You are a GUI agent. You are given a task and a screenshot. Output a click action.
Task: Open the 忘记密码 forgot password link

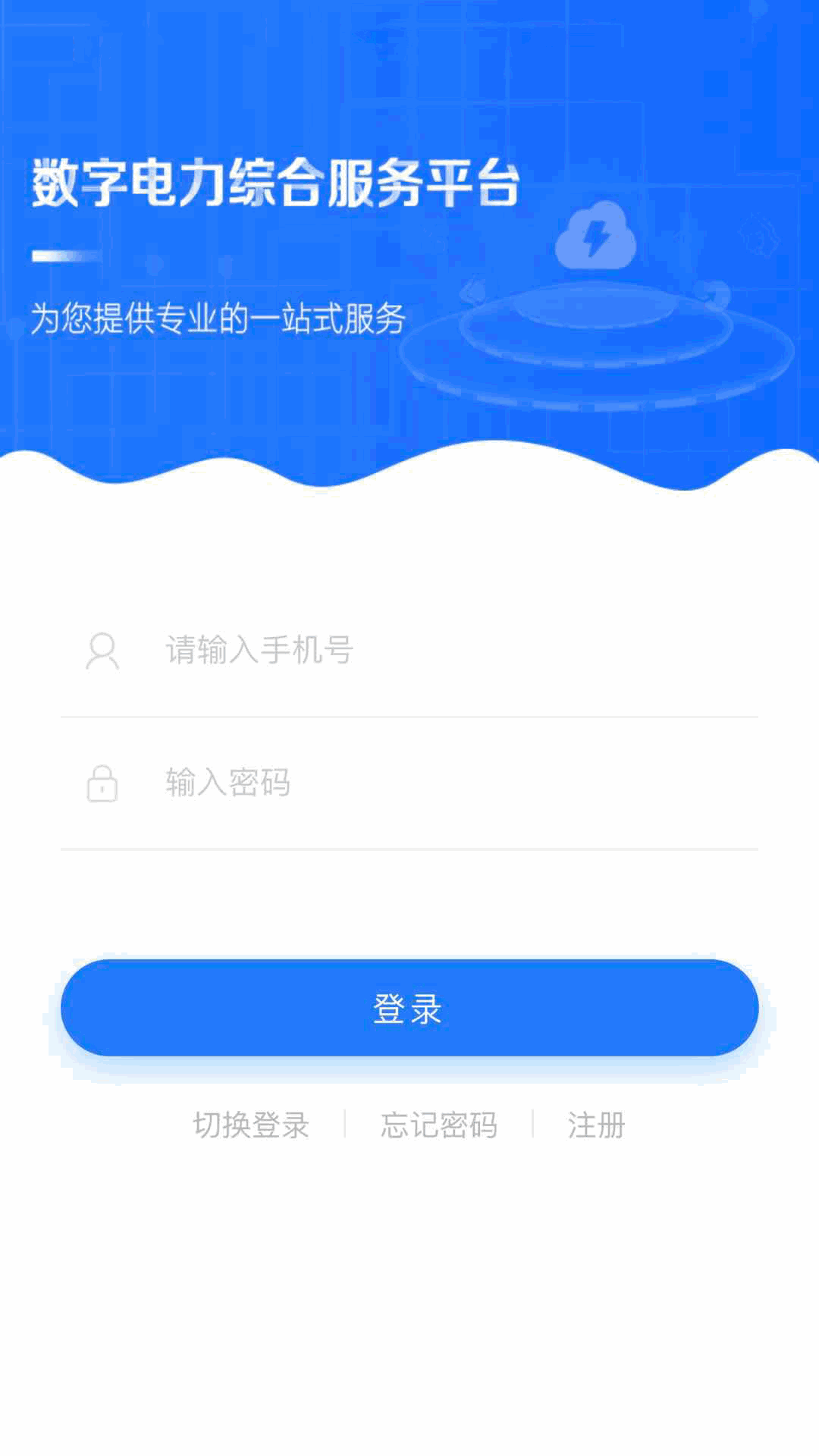439,1125
